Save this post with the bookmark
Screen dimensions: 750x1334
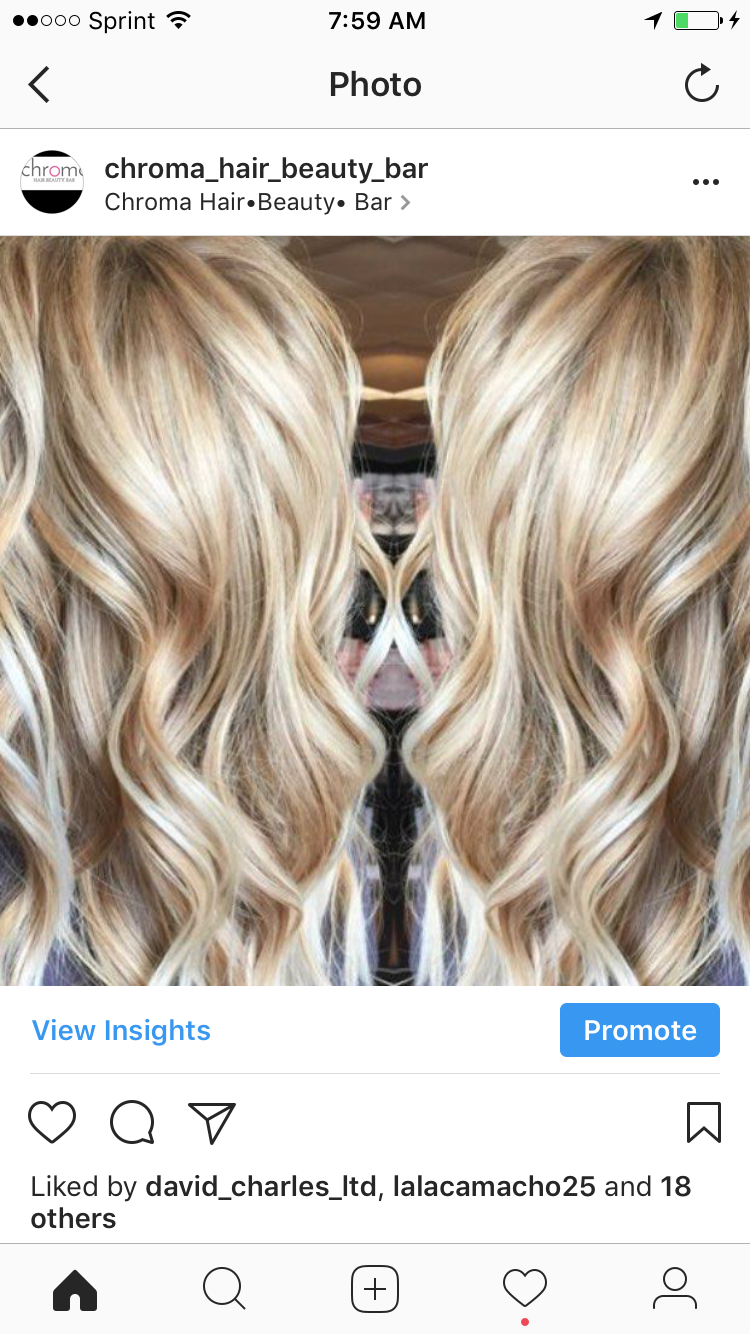point(704,1122)
